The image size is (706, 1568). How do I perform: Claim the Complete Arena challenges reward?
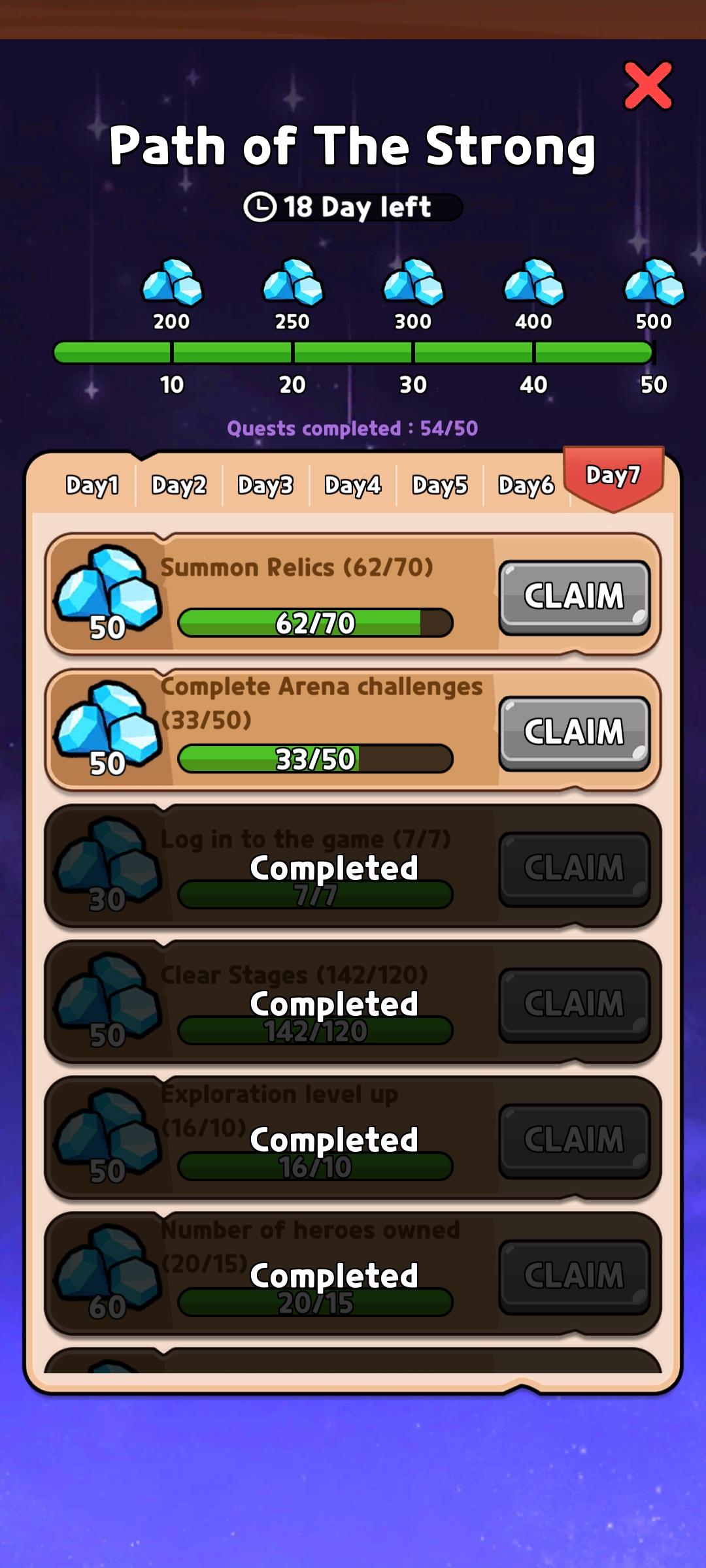(x=574, y=732)
